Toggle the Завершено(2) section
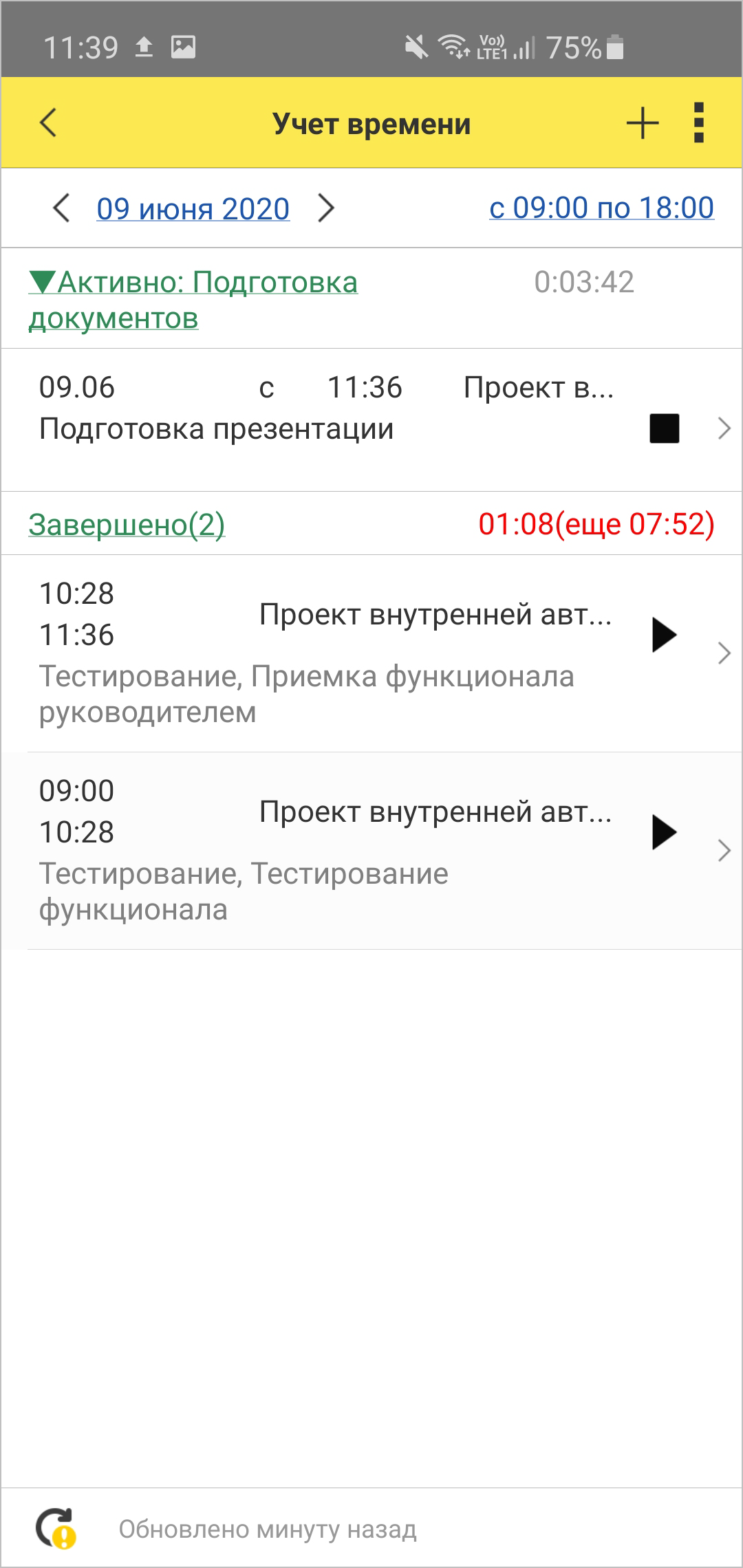The height and width of the screenshot is (1568, 743). coord(127,525)
